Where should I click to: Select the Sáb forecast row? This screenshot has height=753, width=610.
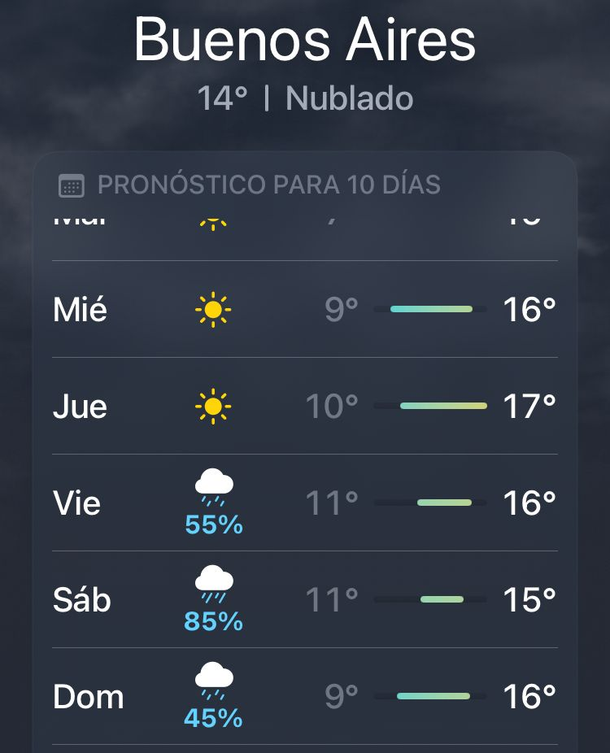[304, 599]
